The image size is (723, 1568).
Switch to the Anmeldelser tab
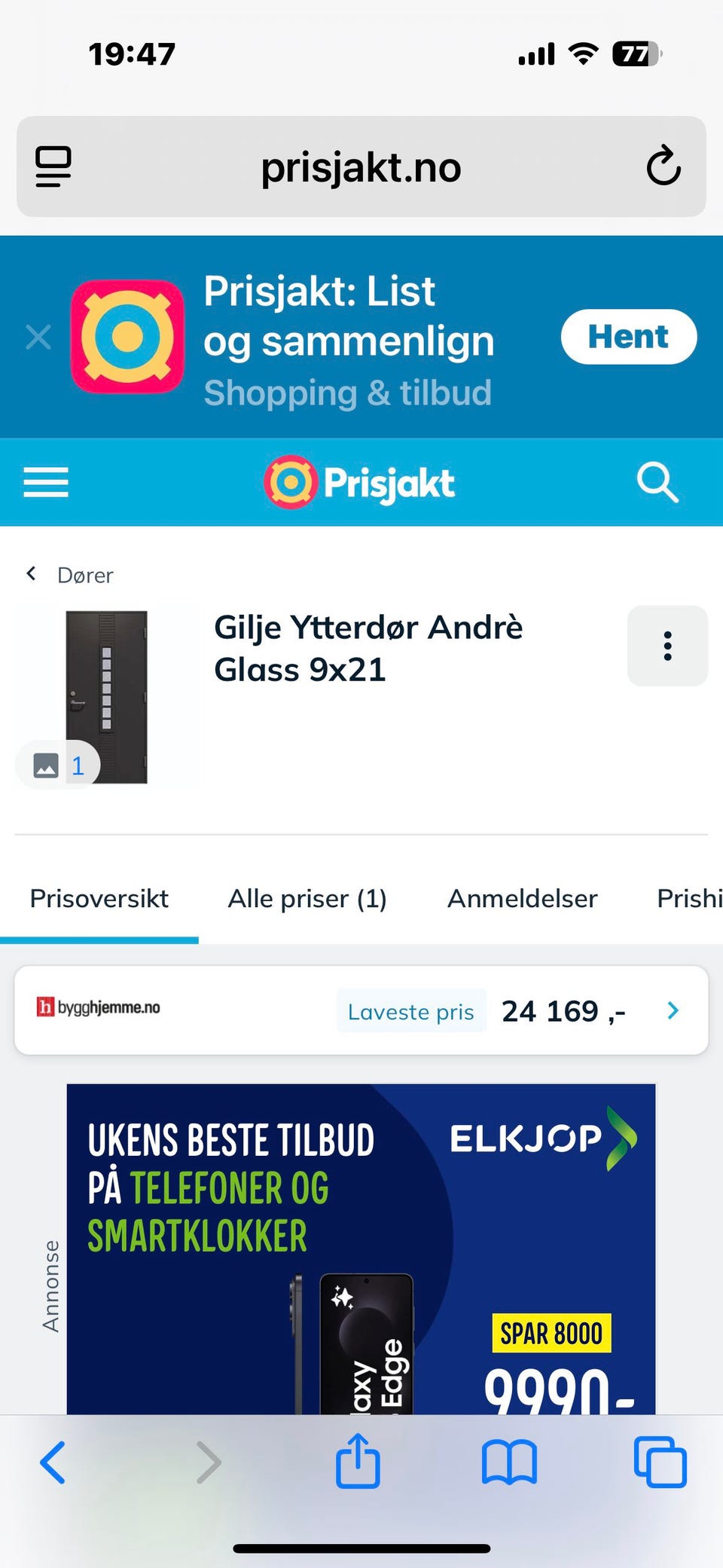tap(522, 898)
